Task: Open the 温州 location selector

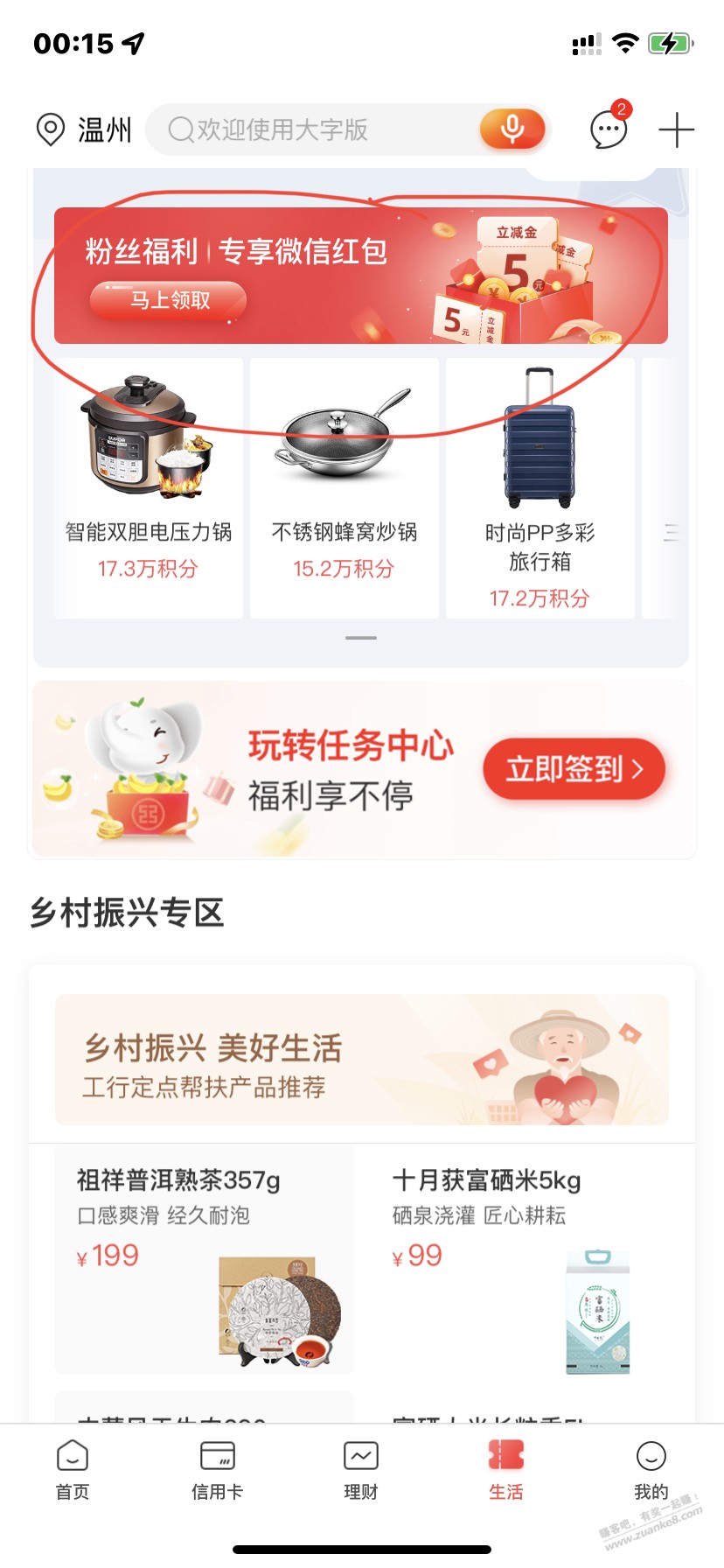Action: click(85, 130)
